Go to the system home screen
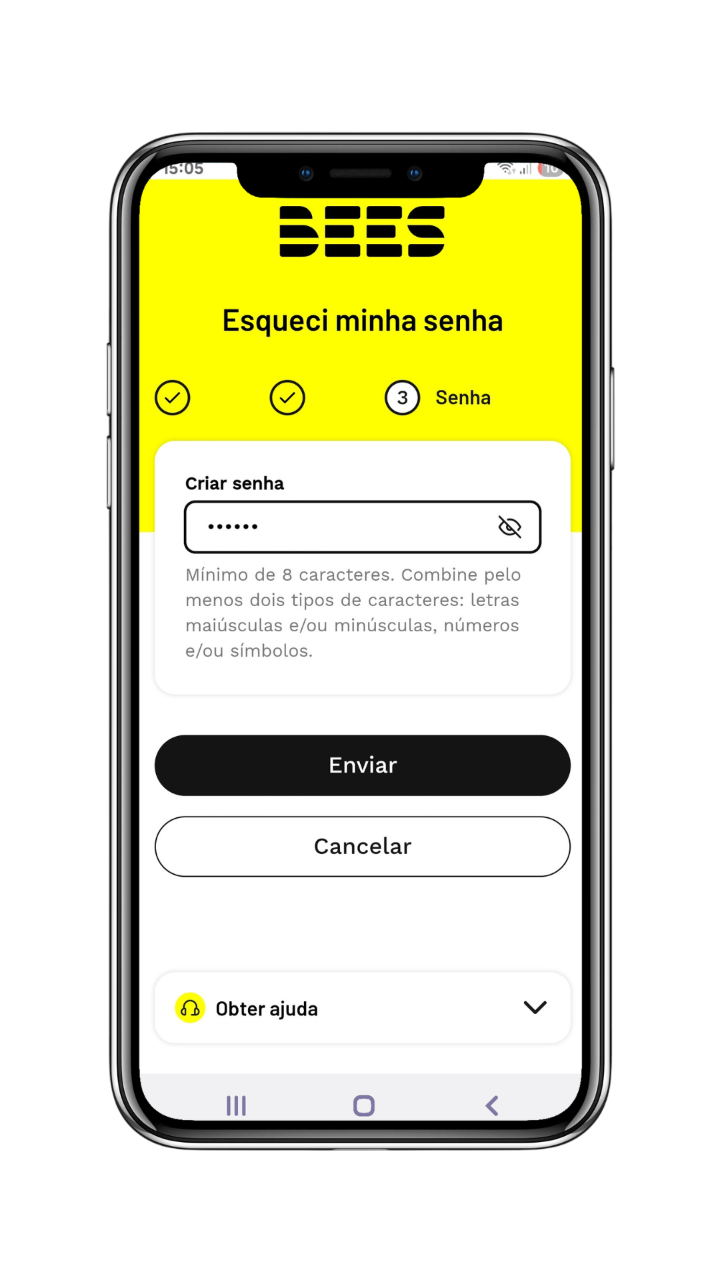720x1280 pixels. [364, 1105]
